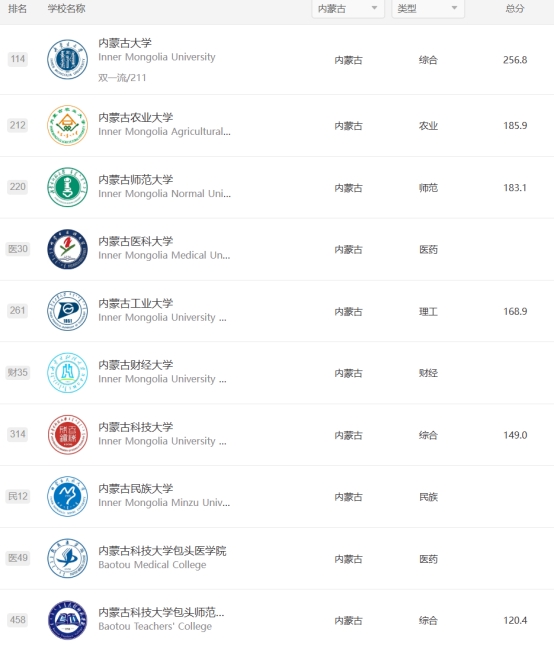
Task: Open Baotou Medical College row
Action: 277,558
